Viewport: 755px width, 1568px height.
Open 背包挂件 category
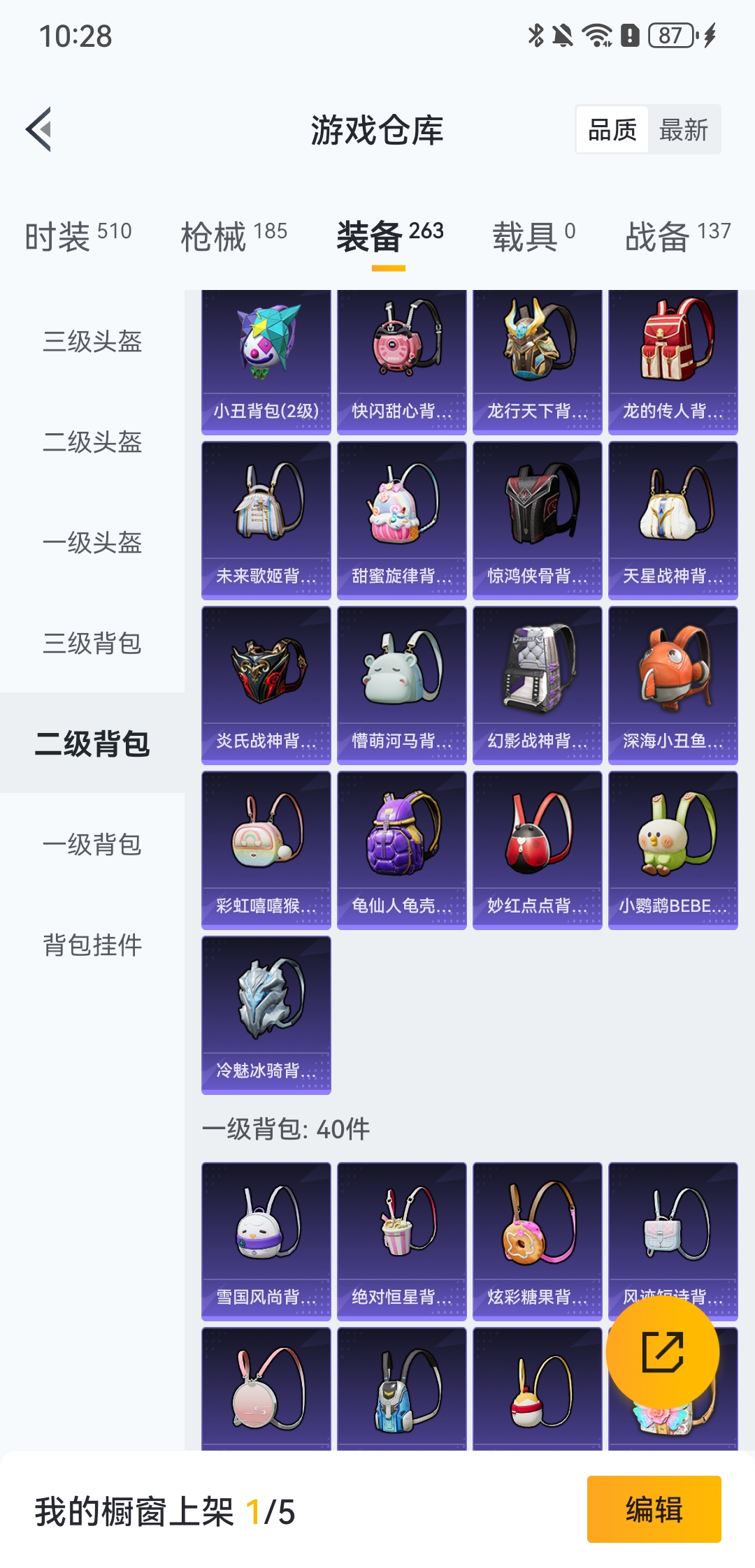92,945
